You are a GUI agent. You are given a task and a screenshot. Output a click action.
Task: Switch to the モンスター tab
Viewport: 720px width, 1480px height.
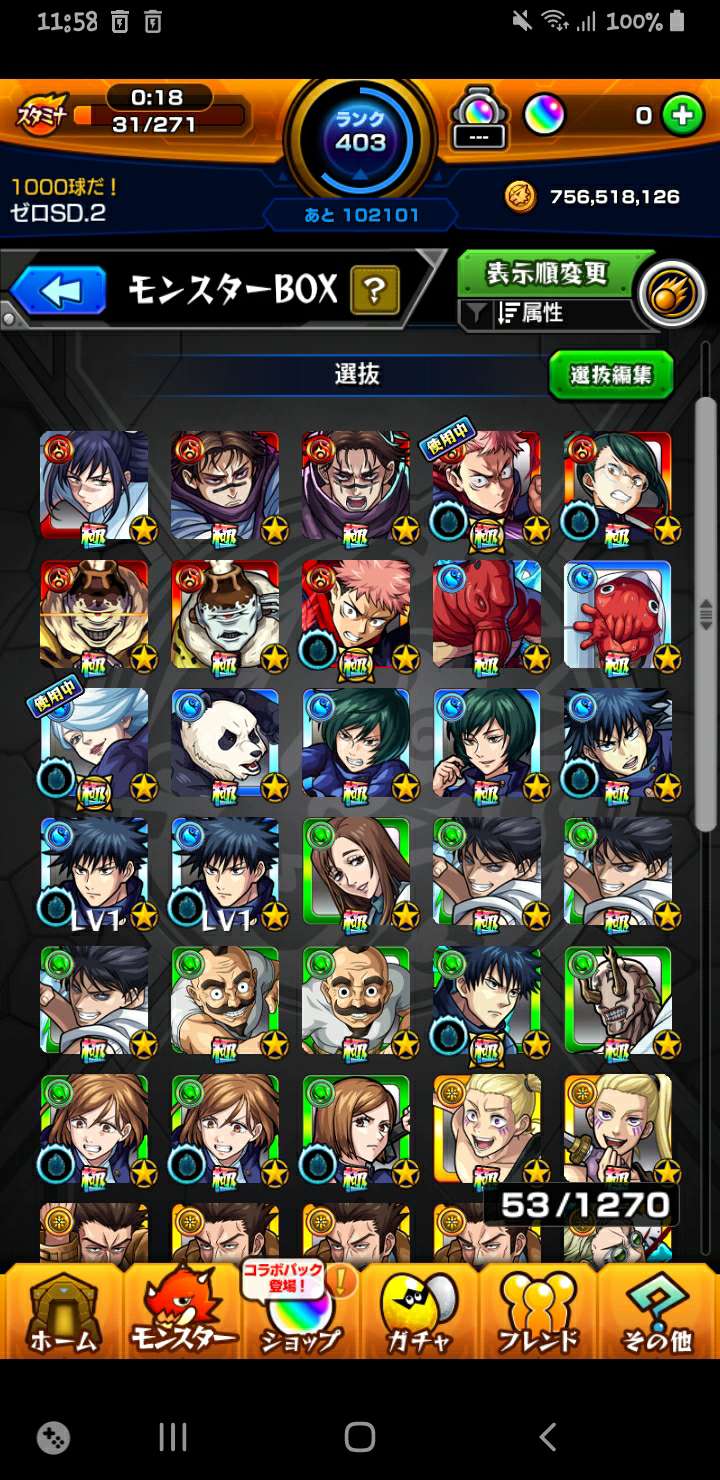tap(183, 1312)
